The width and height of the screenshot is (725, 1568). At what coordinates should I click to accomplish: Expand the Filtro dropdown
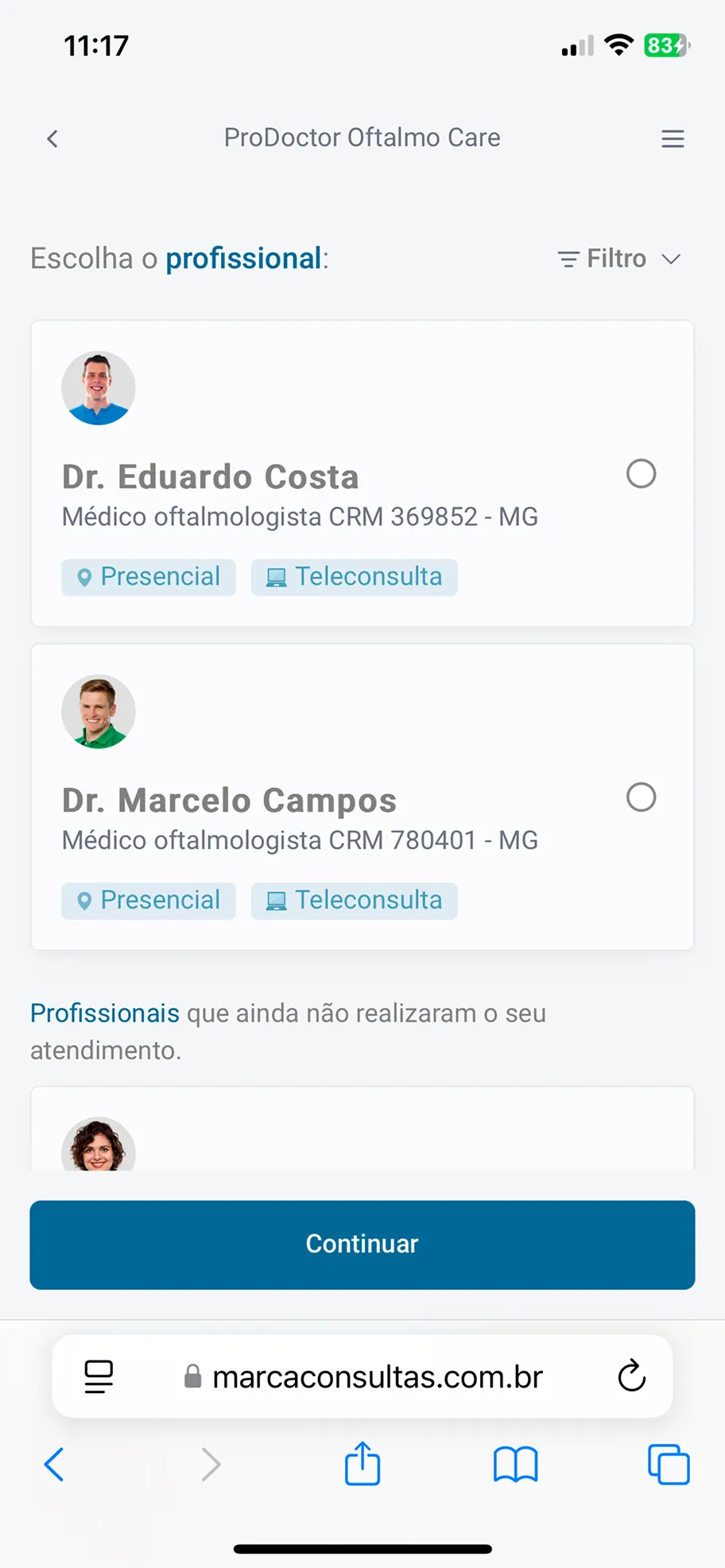click(616, 258)
